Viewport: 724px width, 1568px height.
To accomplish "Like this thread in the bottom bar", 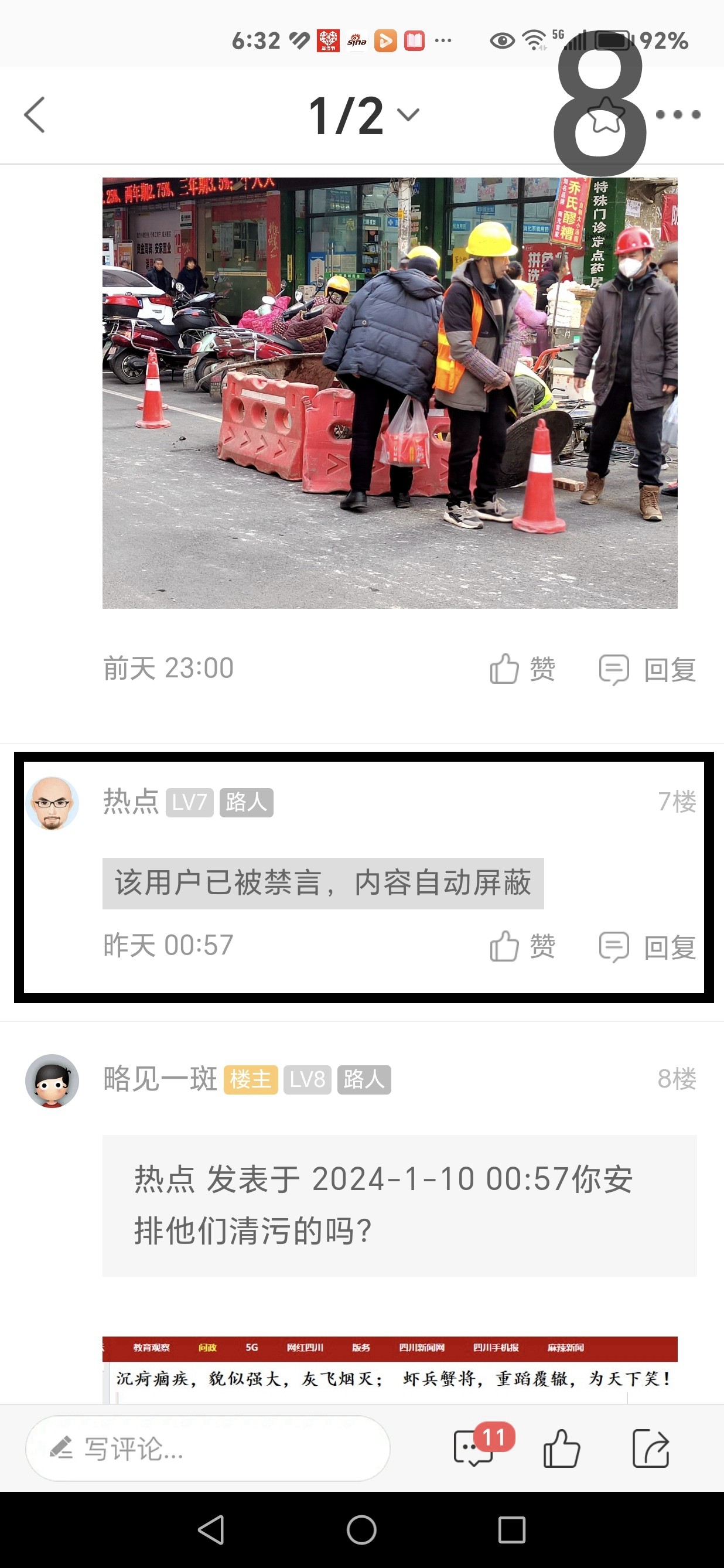I will point(561,1448).
